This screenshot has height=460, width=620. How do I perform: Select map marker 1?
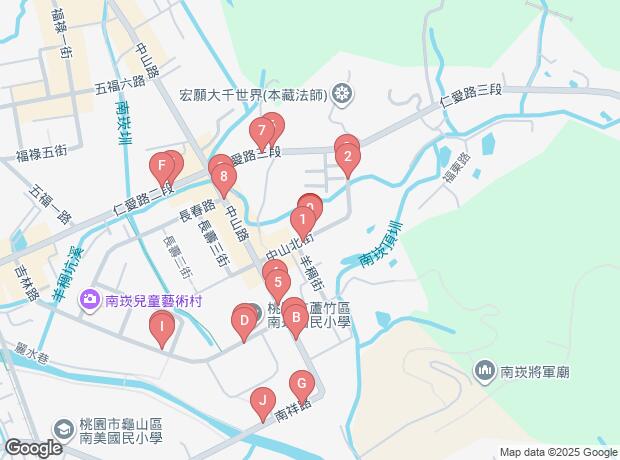point(302,219)
